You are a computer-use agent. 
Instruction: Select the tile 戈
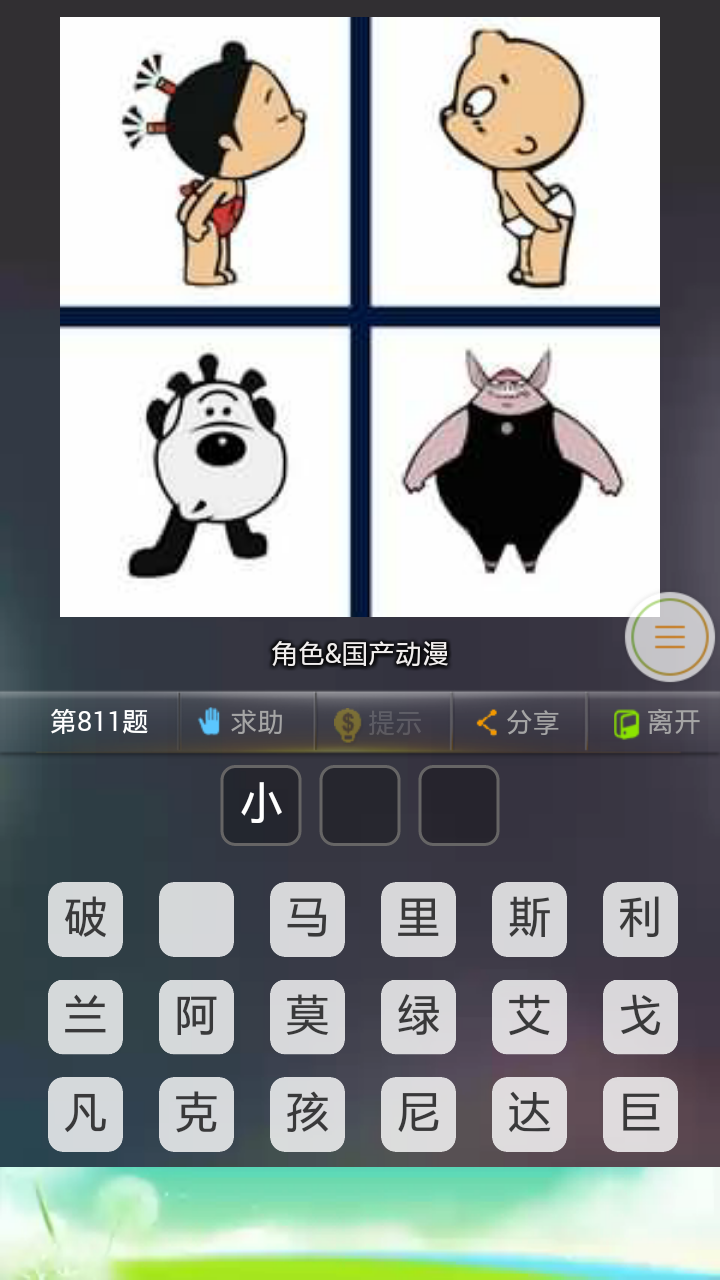(x=640, y=1017)
